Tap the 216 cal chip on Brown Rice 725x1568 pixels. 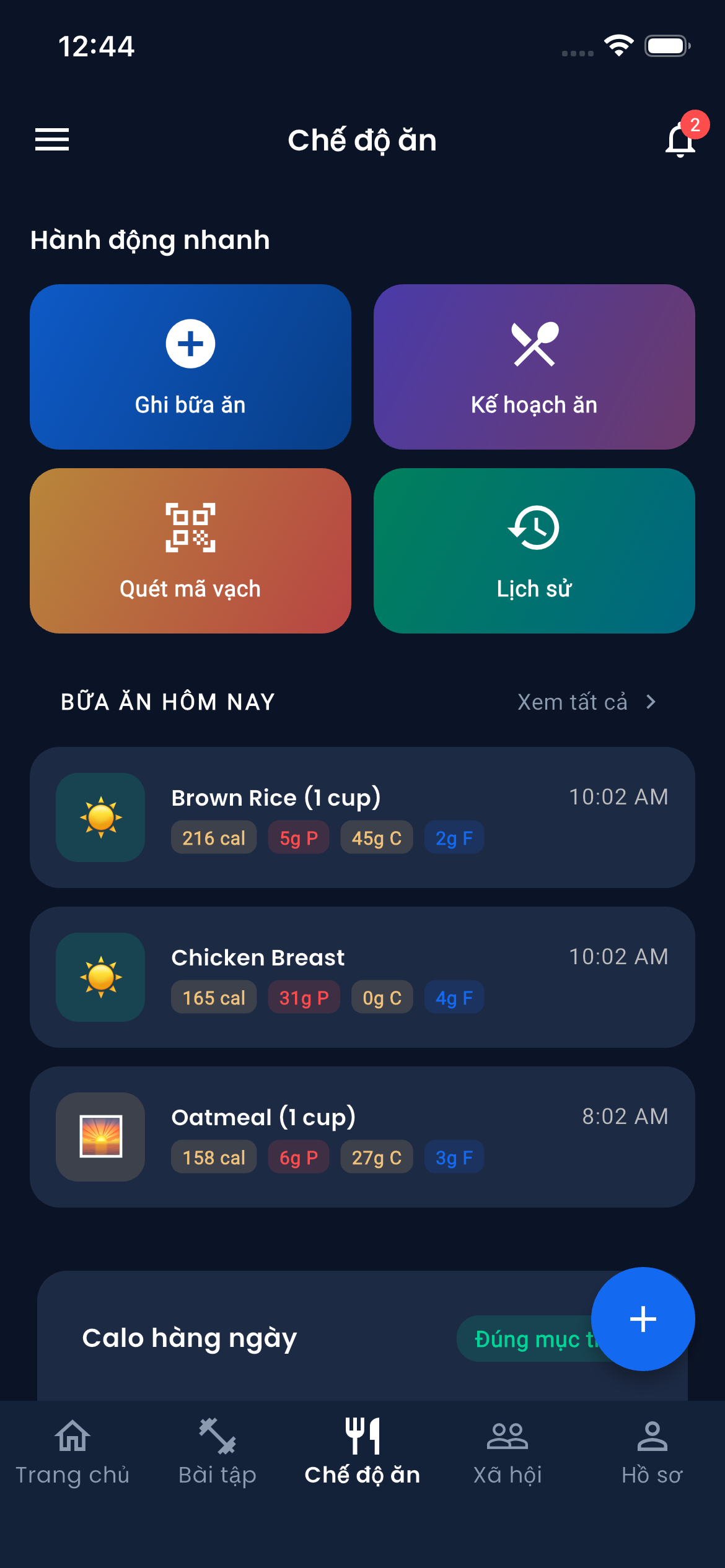[213, 837]
